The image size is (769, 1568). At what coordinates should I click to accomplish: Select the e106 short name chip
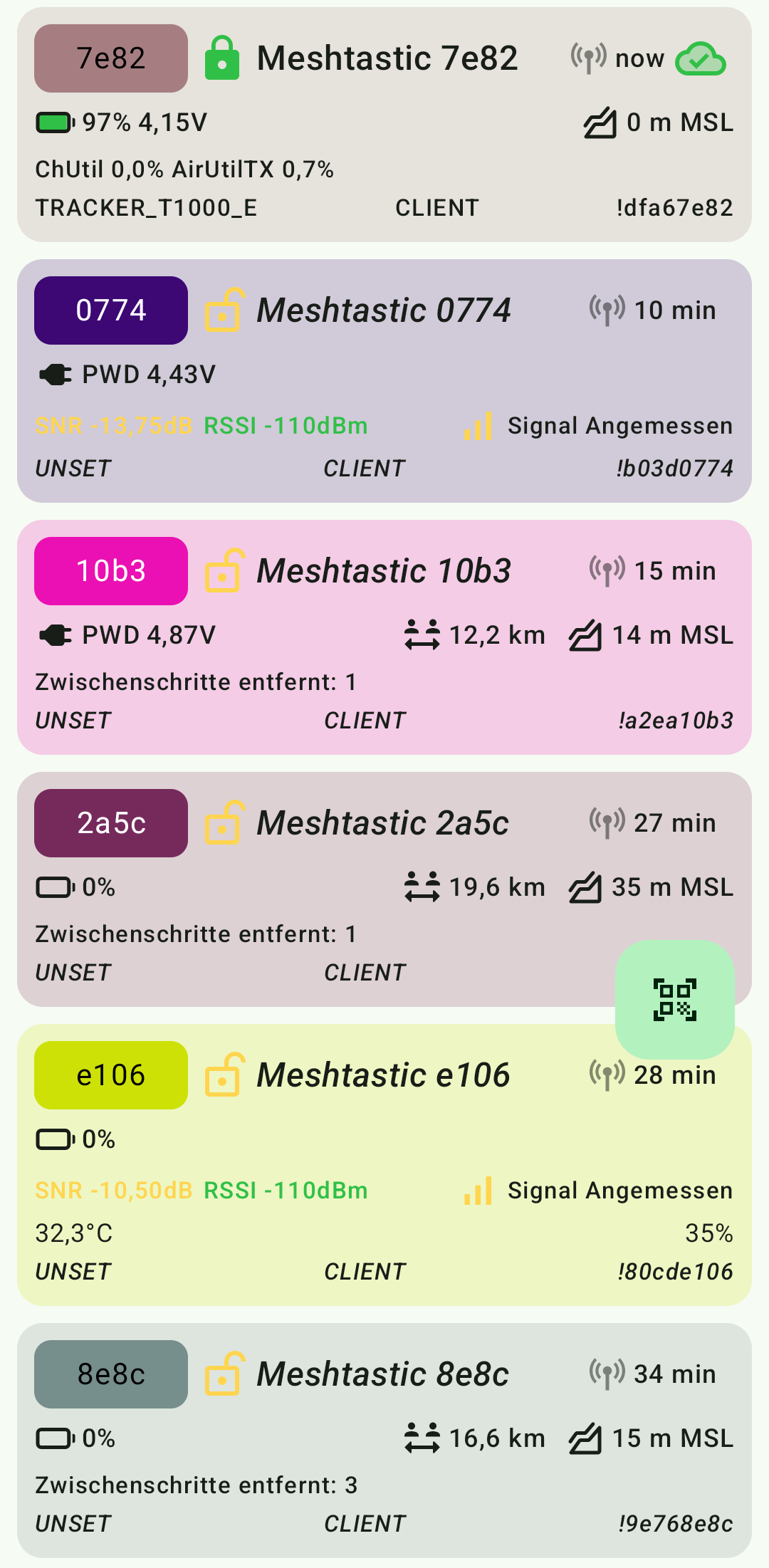point(111,1075)
